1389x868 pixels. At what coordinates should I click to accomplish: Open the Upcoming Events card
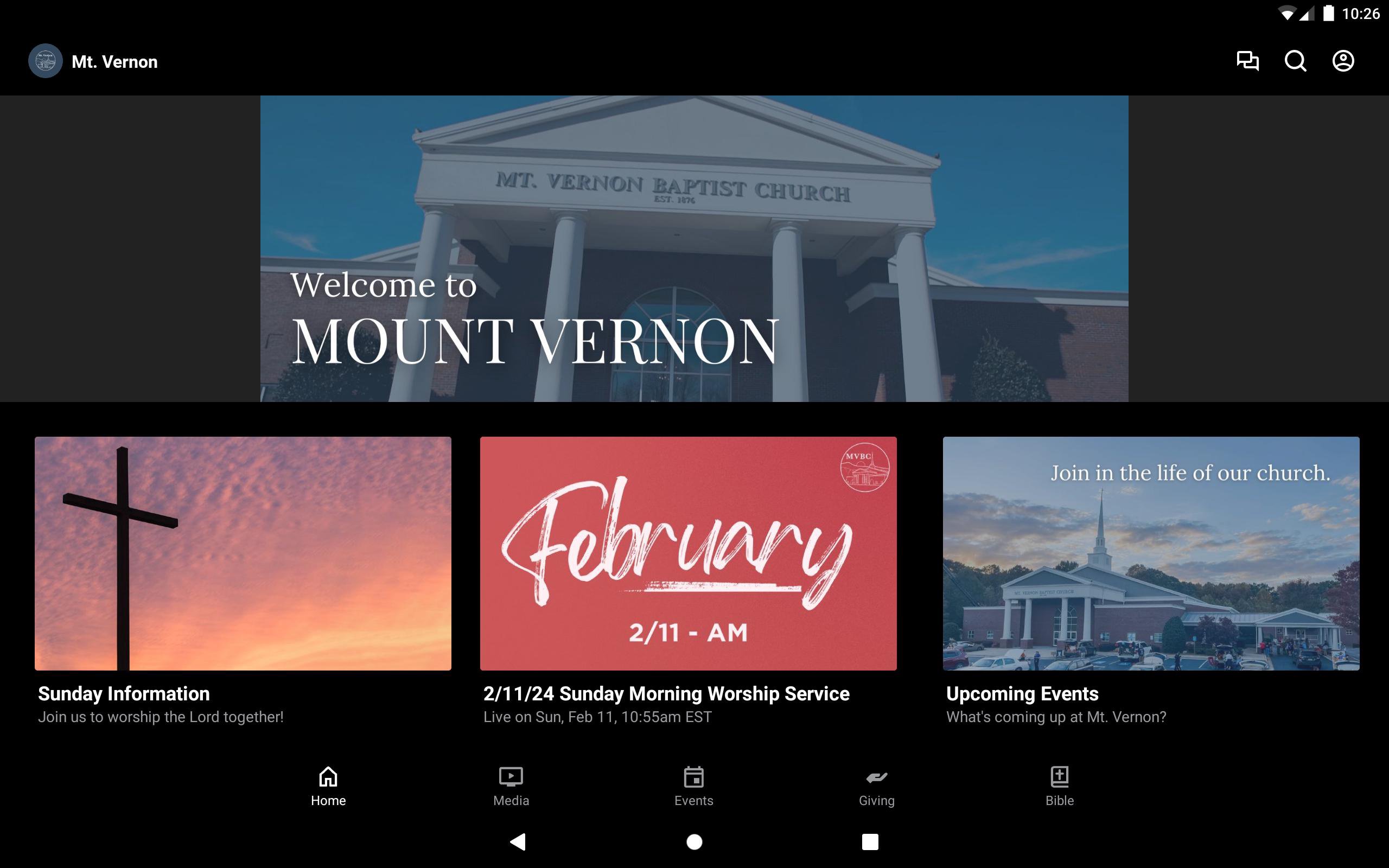(1151, 553)
